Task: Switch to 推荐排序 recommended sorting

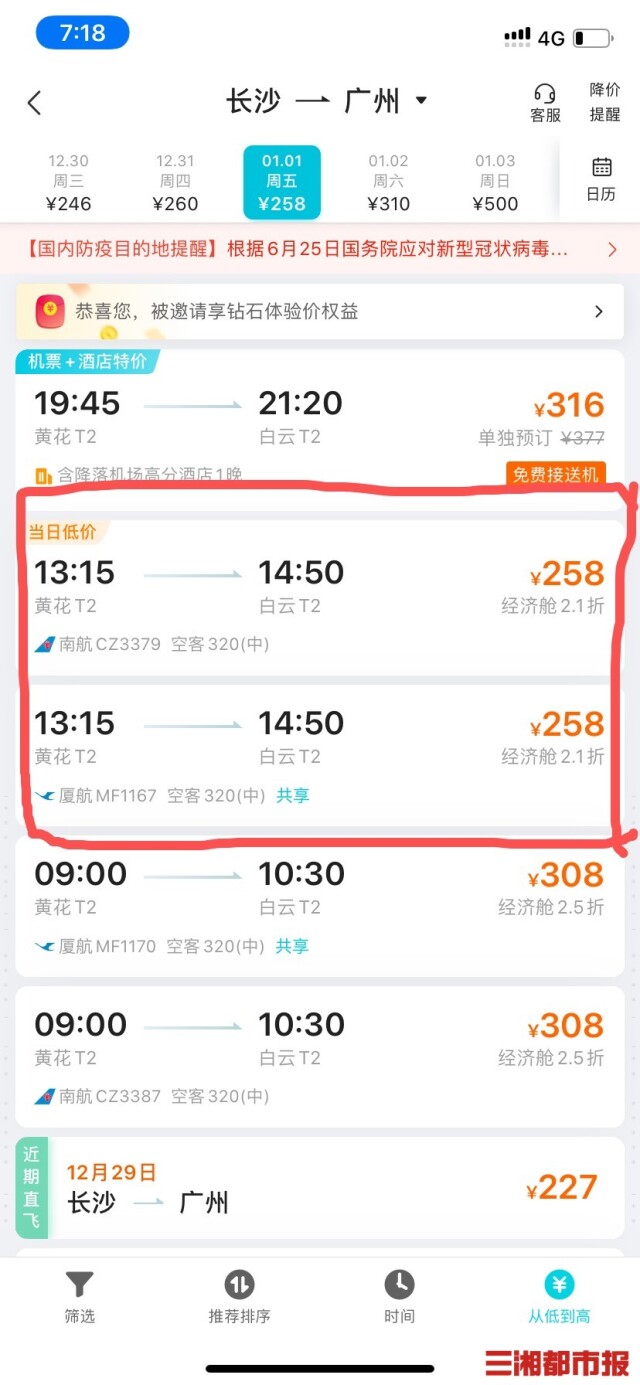Action: point(239,1298)
